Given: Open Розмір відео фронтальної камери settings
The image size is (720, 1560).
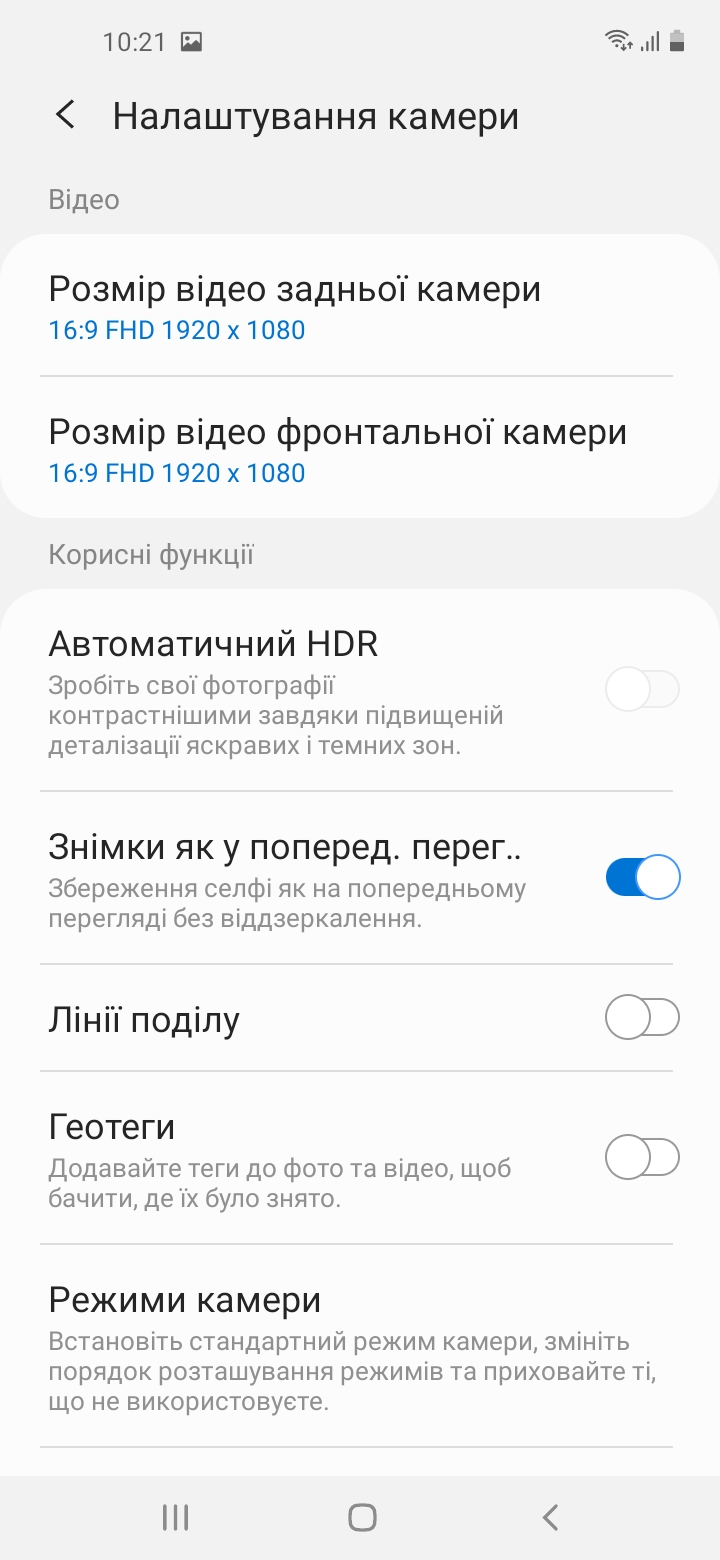Looking at the screenshot, I should [x=338, y=431].
